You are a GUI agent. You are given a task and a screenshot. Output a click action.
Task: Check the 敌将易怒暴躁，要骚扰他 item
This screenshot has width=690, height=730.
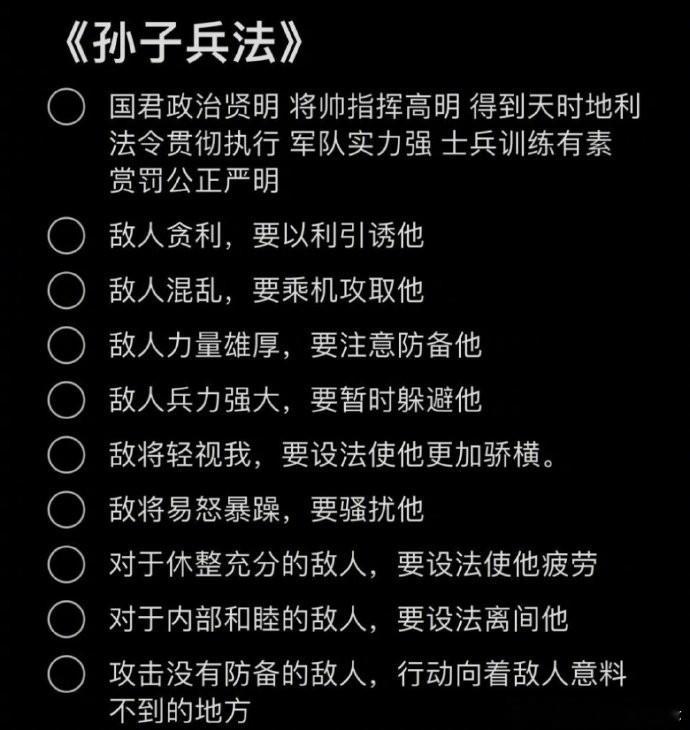(x=65, y=510)
